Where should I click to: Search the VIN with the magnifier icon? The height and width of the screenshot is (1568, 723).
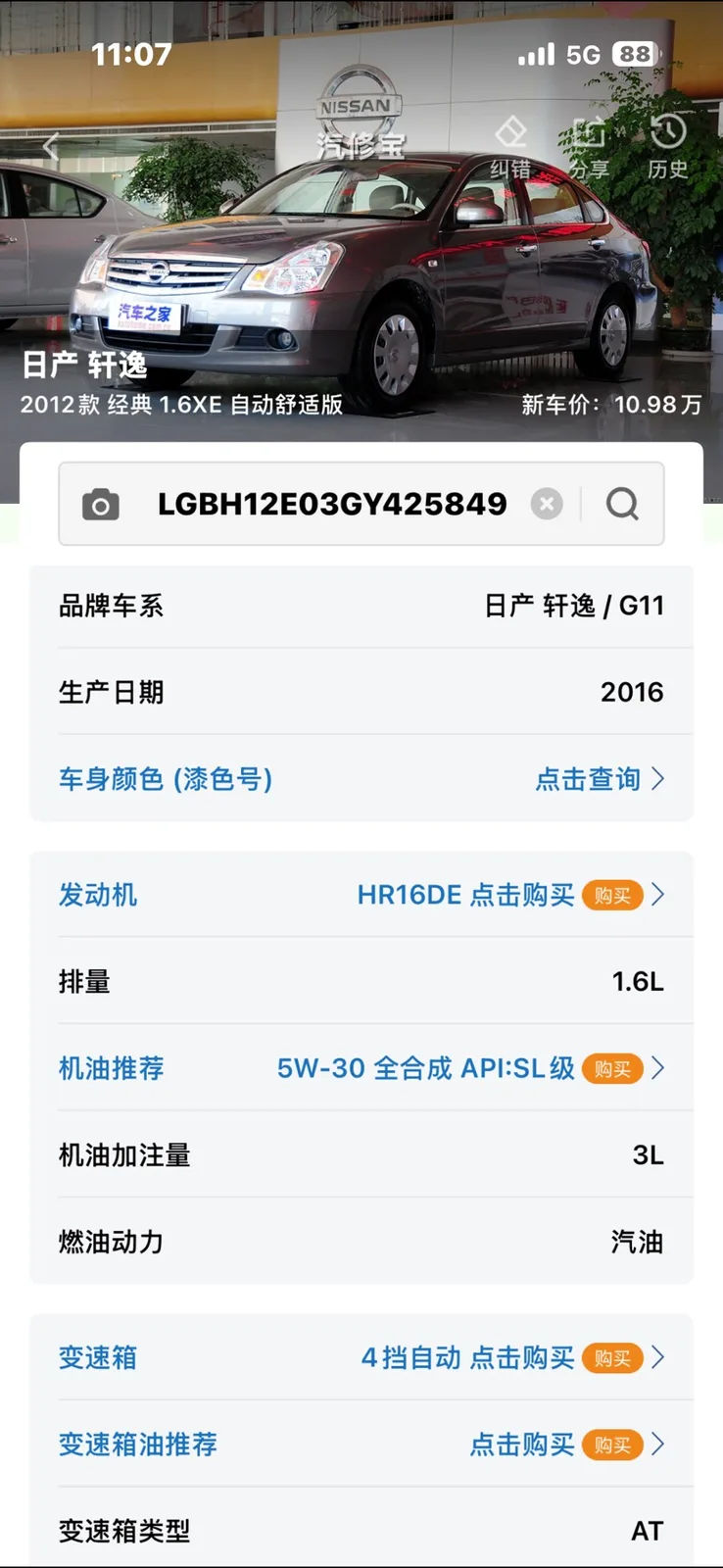pos(622,504)
